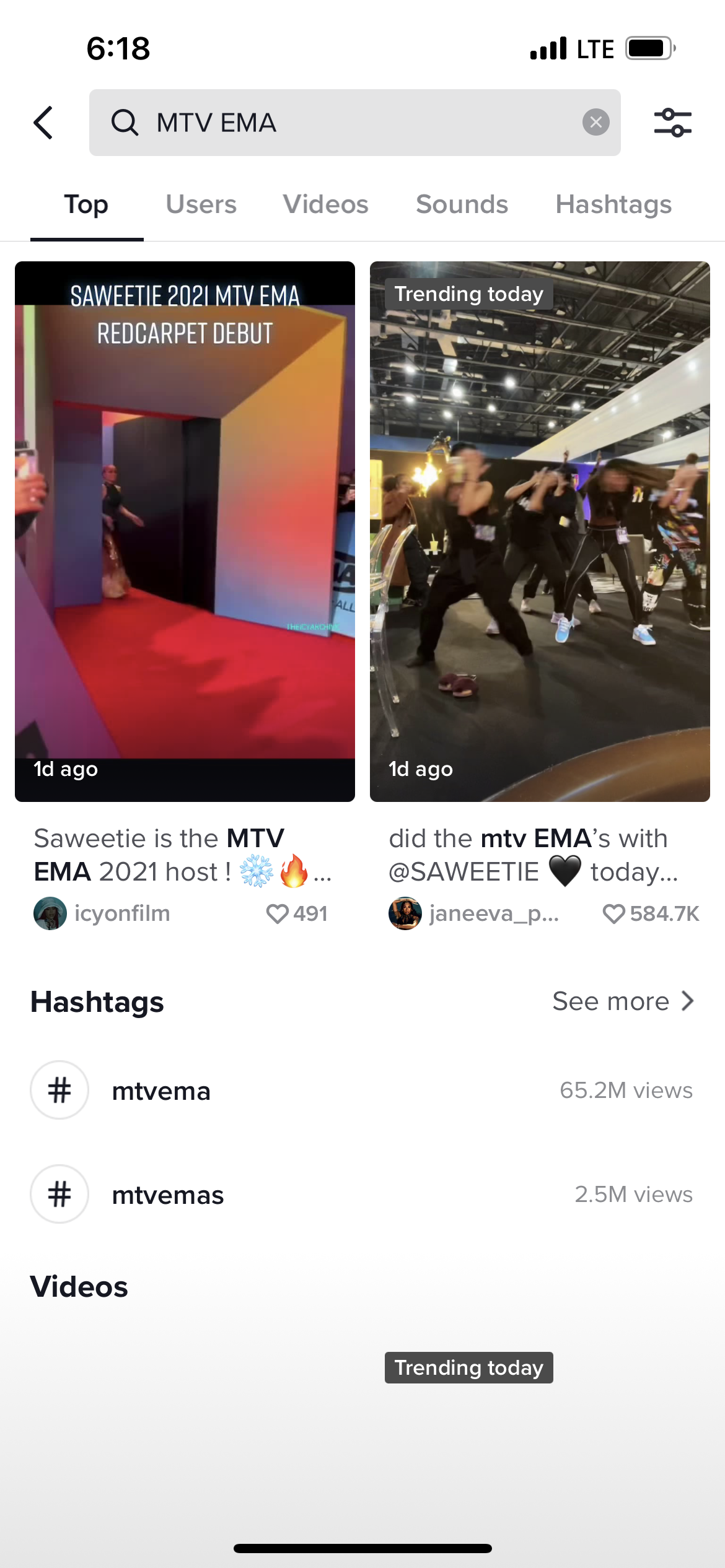
Task: Switch to the Users tab
Action: coord(201,205)
